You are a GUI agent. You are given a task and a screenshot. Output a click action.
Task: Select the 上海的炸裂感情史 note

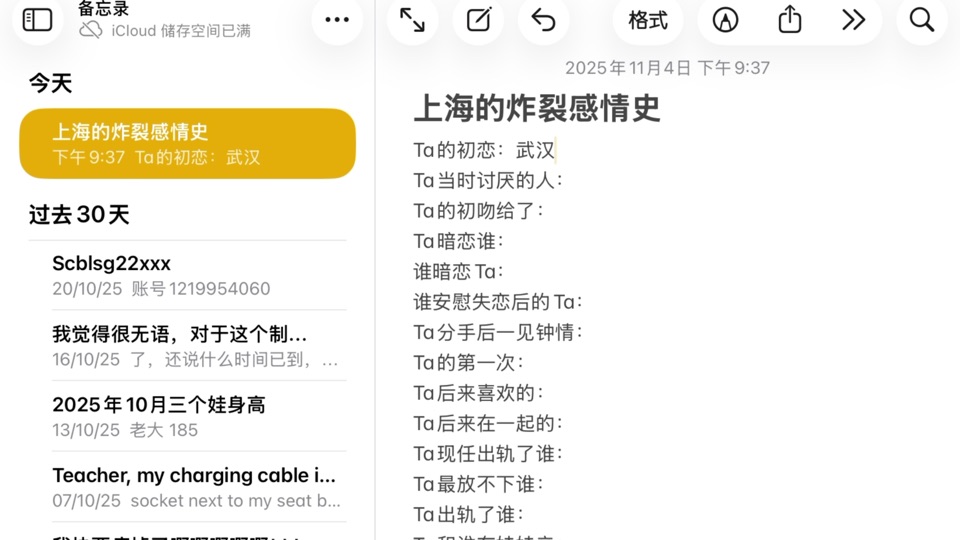187,144
